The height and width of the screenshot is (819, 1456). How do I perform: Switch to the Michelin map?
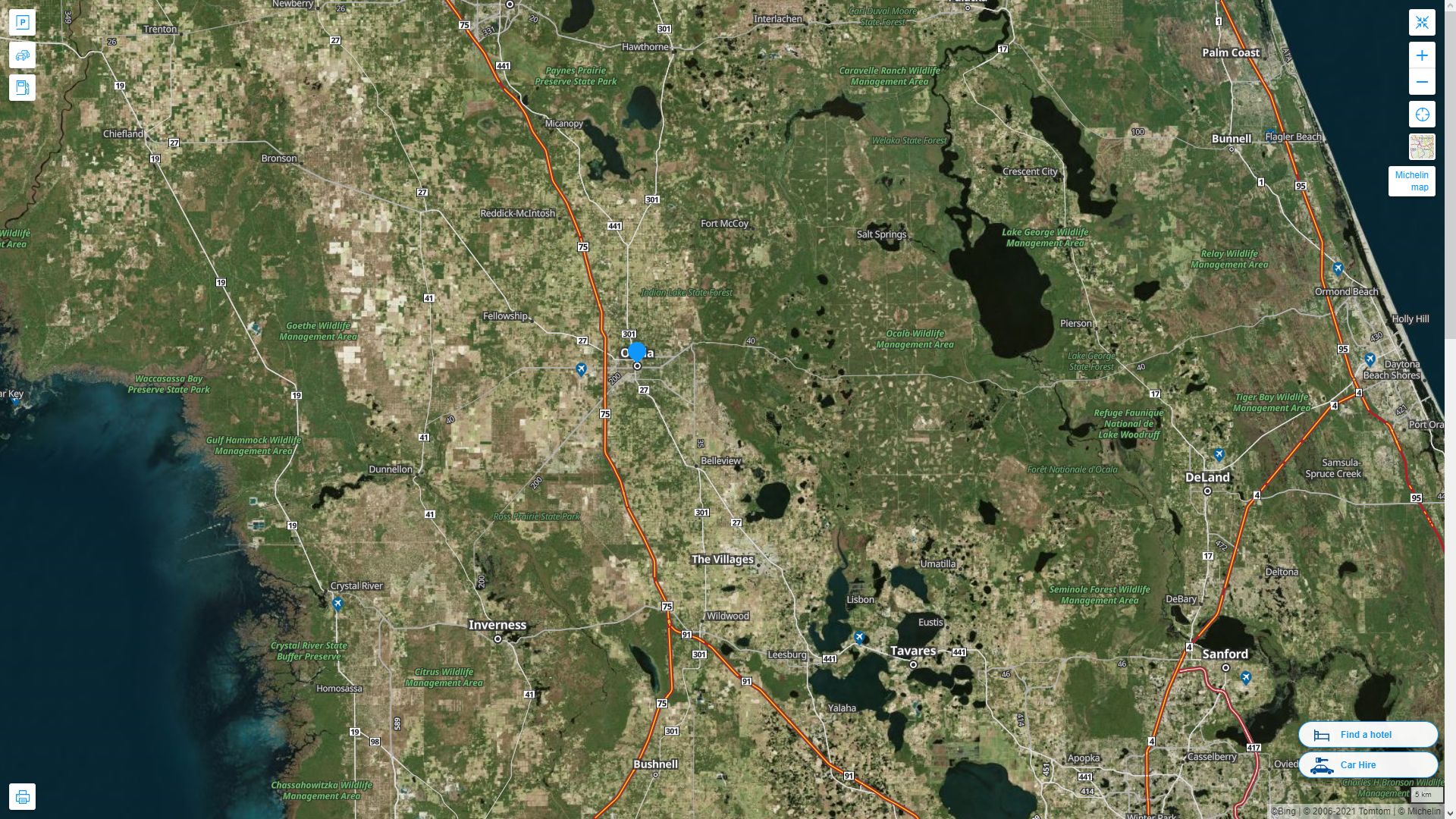pos(1411,181)
